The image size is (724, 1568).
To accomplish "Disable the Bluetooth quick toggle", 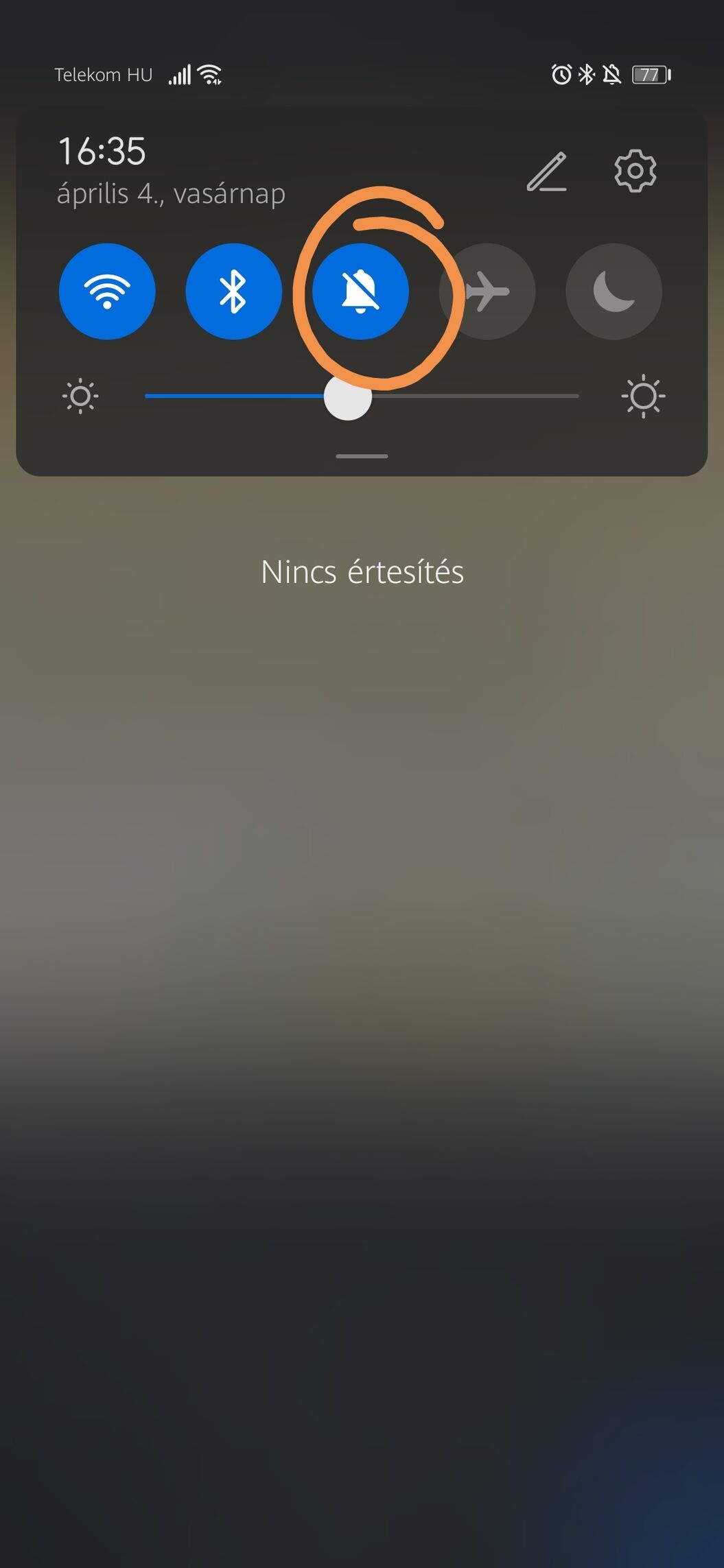I will coord(233,292).
